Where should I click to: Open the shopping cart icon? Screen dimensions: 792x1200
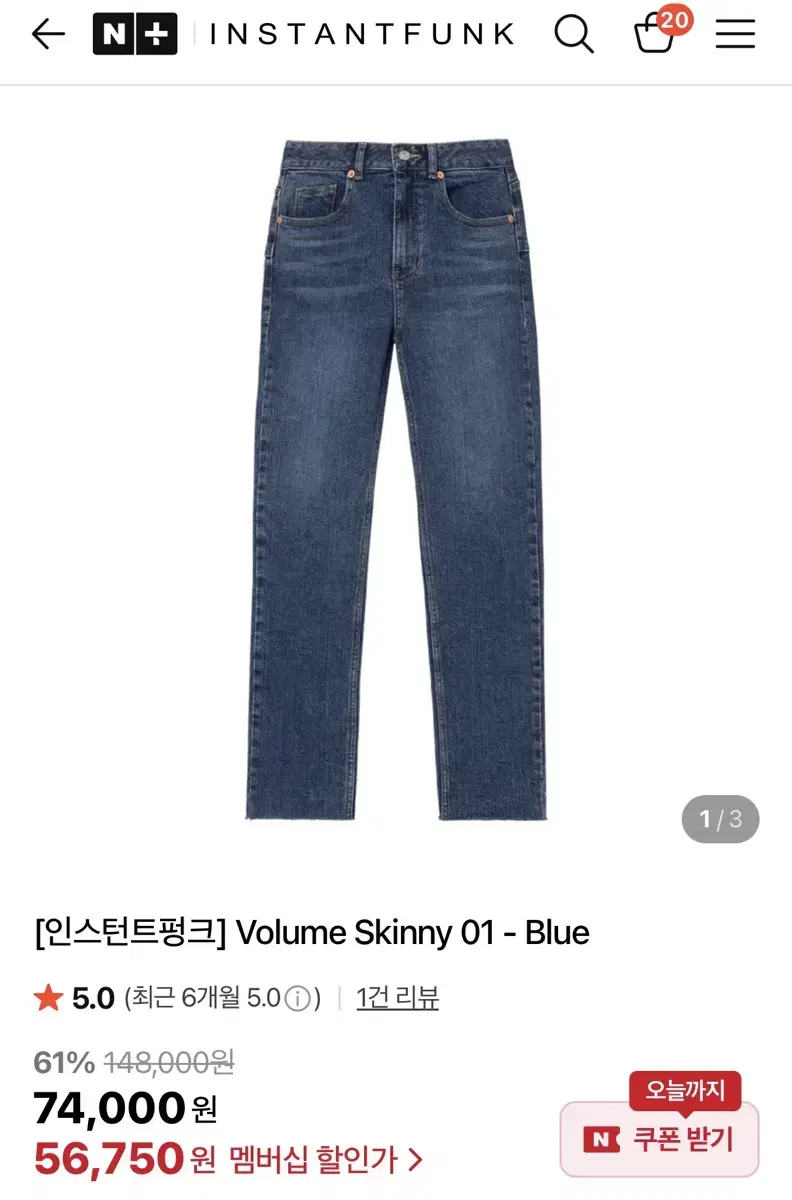[655, 38]
